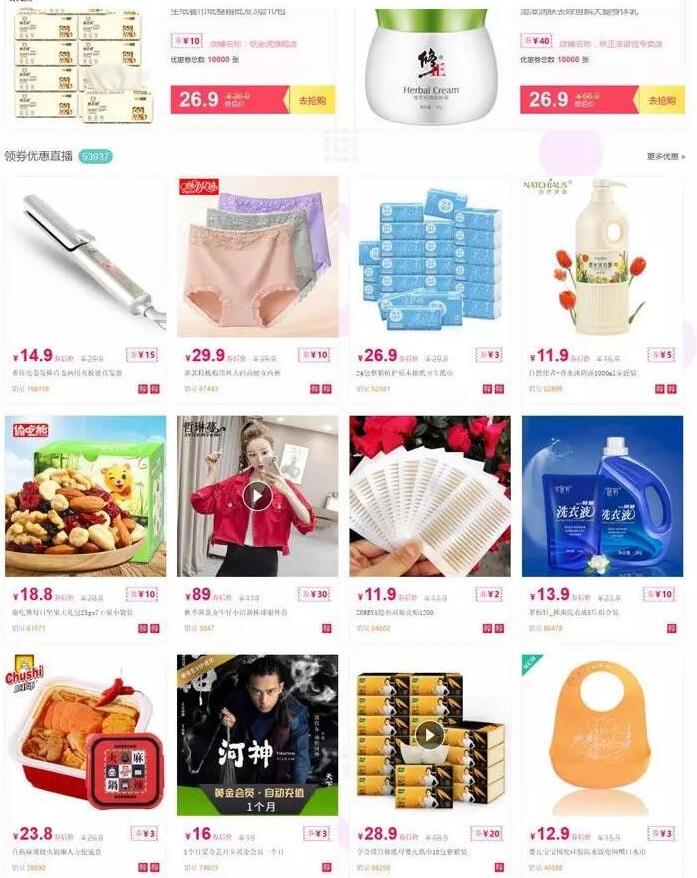Open the ¥13.9 laundry detergent product
This screenshot has height=878, width=697.
tap(602, 496)
